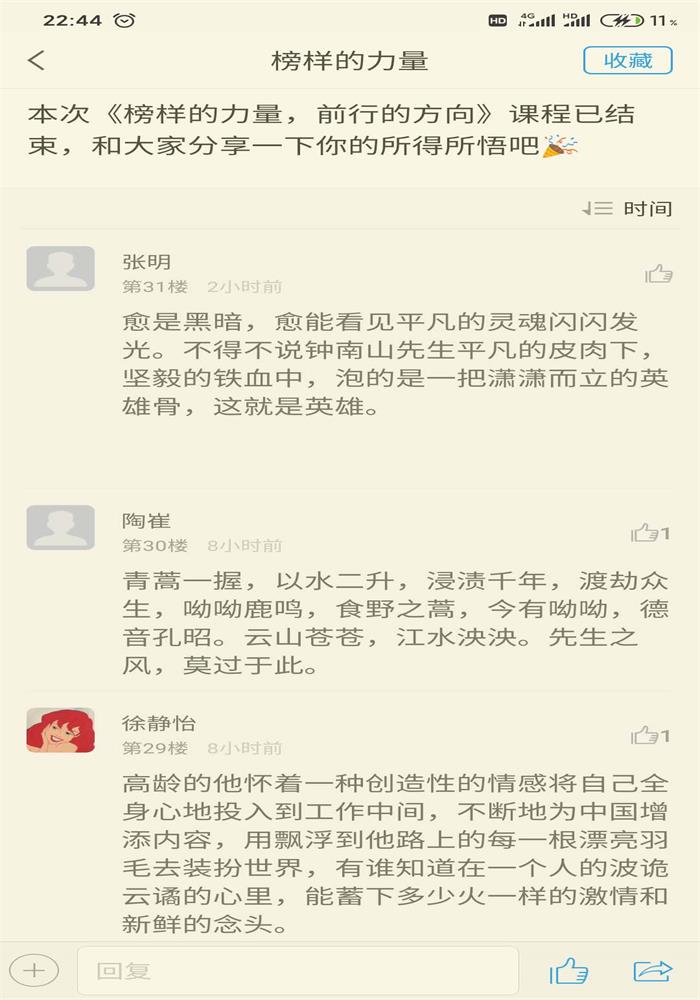Sort comments by 时间
Viewport: 700px width, 1000px height.
point(628,209)
